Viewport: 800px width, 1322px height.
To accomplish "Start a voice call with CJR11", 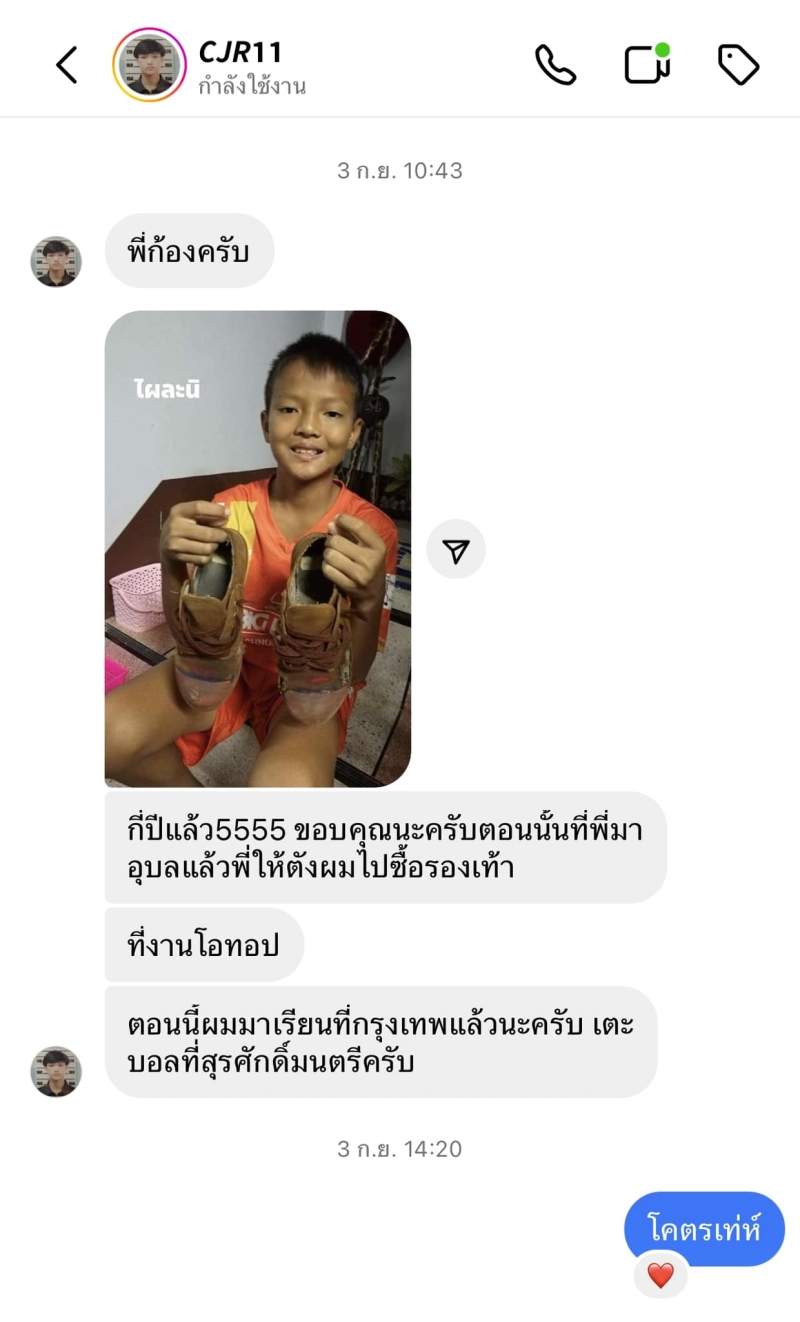I will point(555,65).
